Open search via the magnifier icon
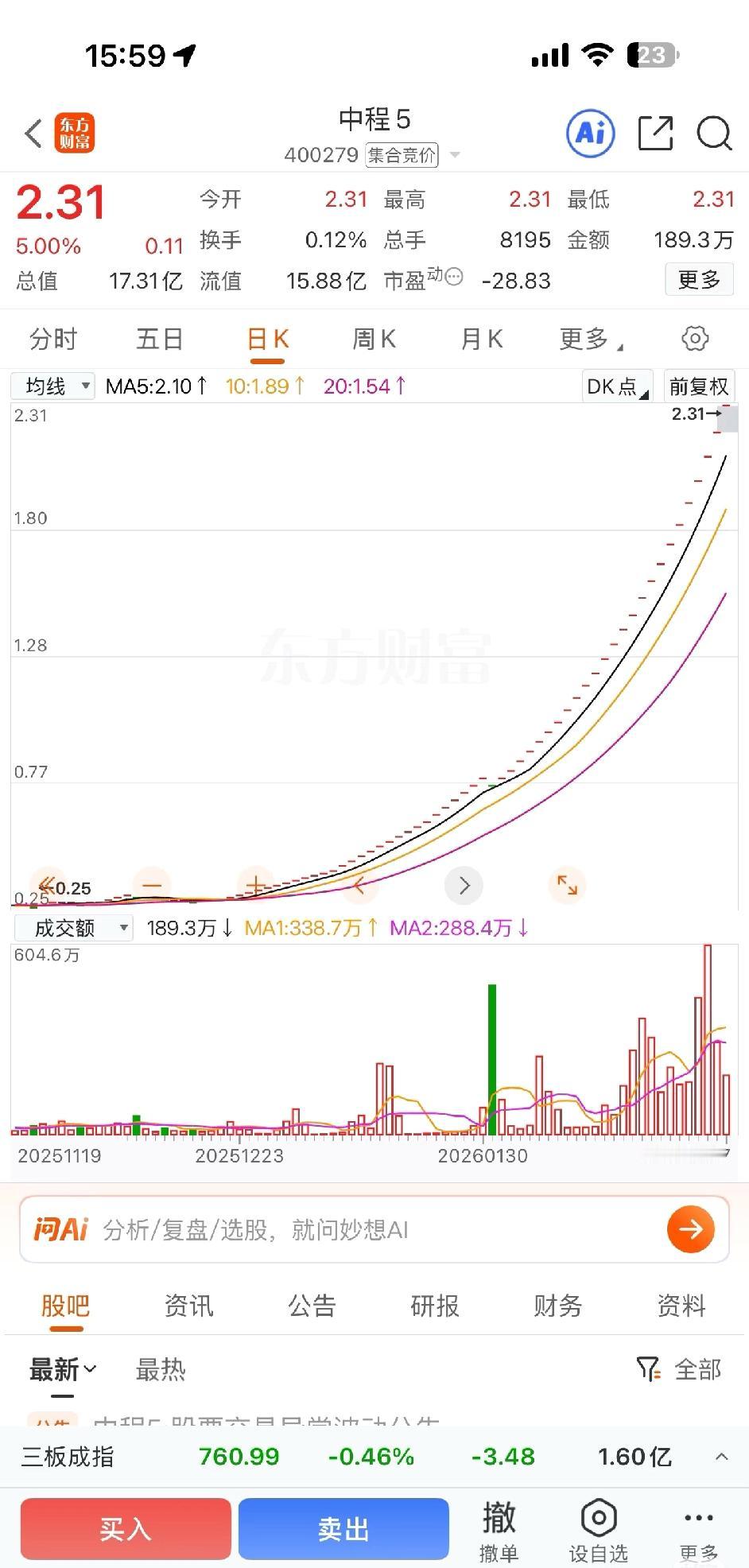 713,134
